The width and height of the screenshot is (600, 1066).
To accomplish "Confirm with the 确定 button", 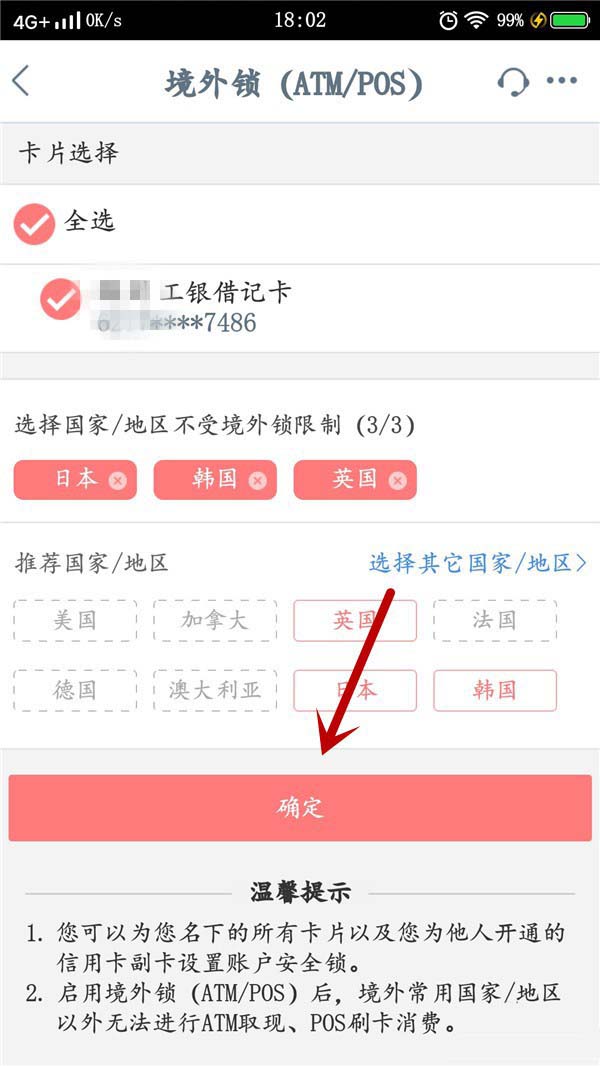I will (300, 808).
